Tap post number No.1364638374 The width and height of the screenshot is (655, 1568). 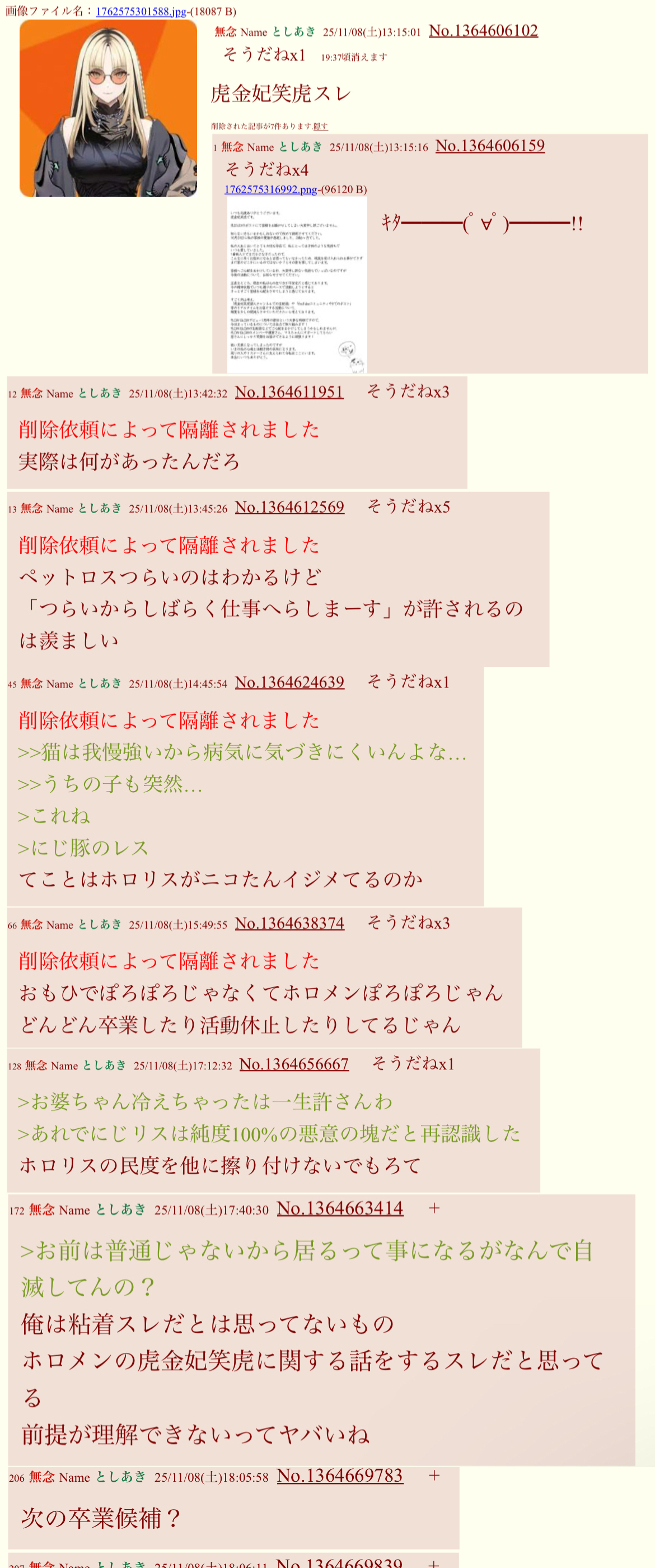289,924
